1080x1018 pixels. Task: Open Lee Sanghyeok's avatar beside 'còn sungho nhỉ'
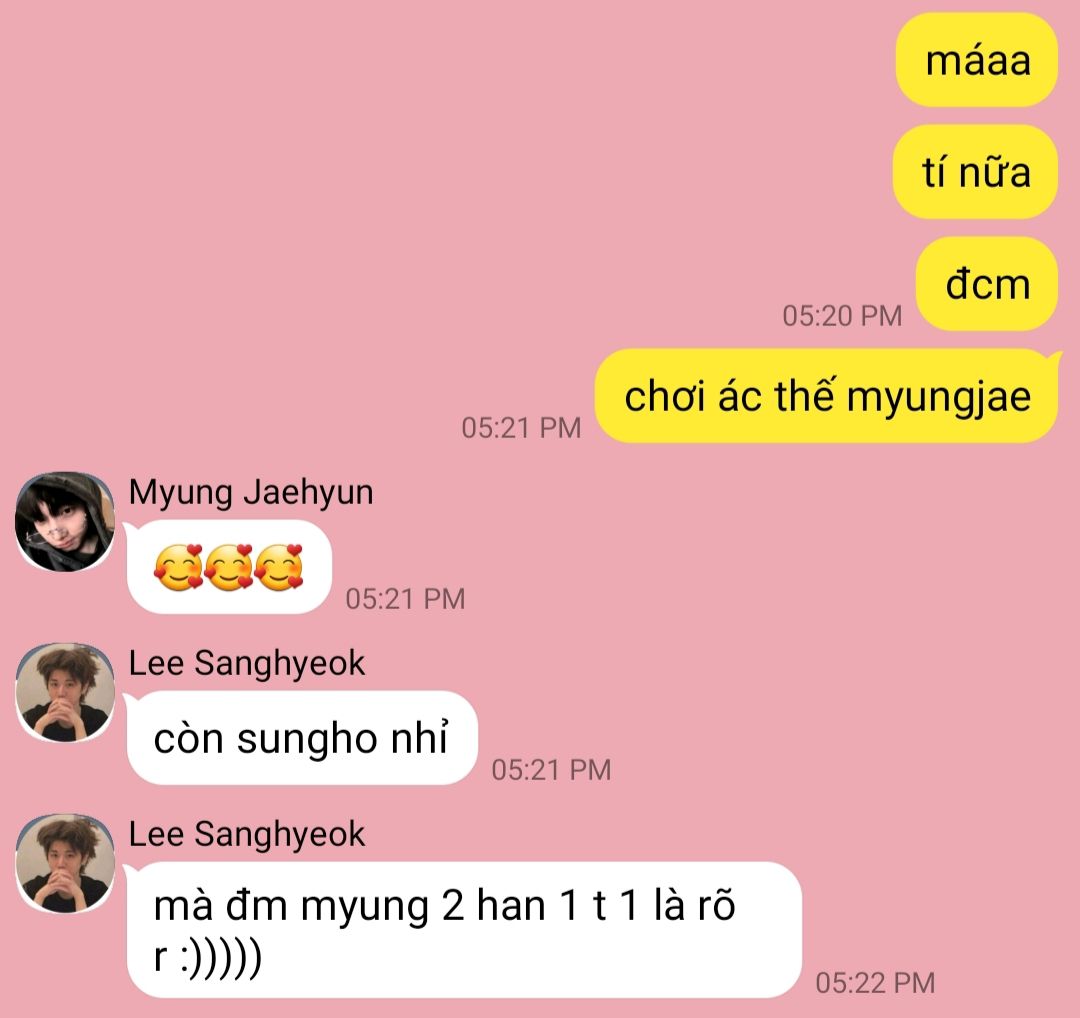click(65, 693)
